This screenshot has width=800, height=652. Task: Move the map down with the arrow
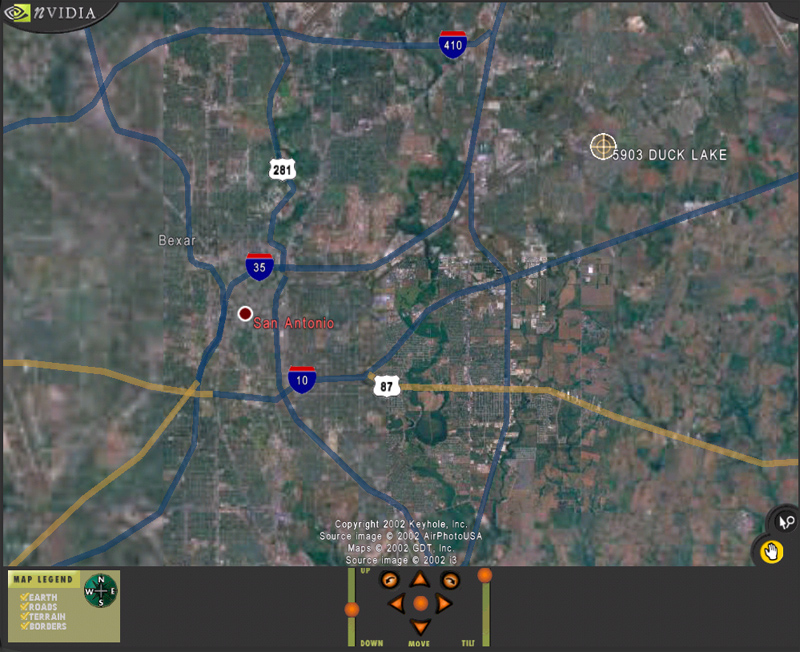tap(420, 626)
